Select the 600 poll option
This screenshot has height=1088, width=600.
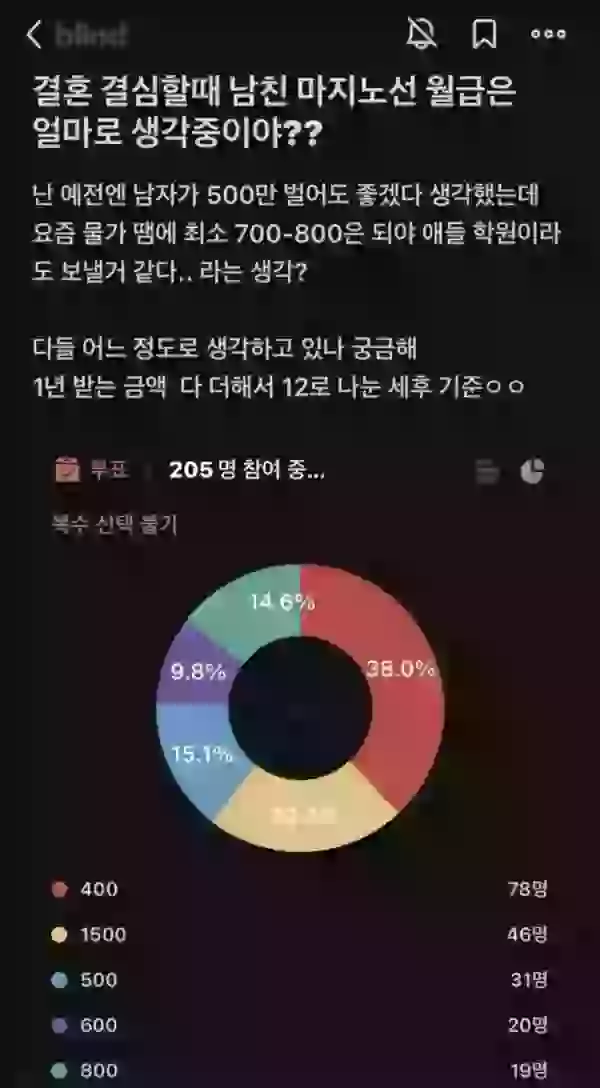[300, 1025]
